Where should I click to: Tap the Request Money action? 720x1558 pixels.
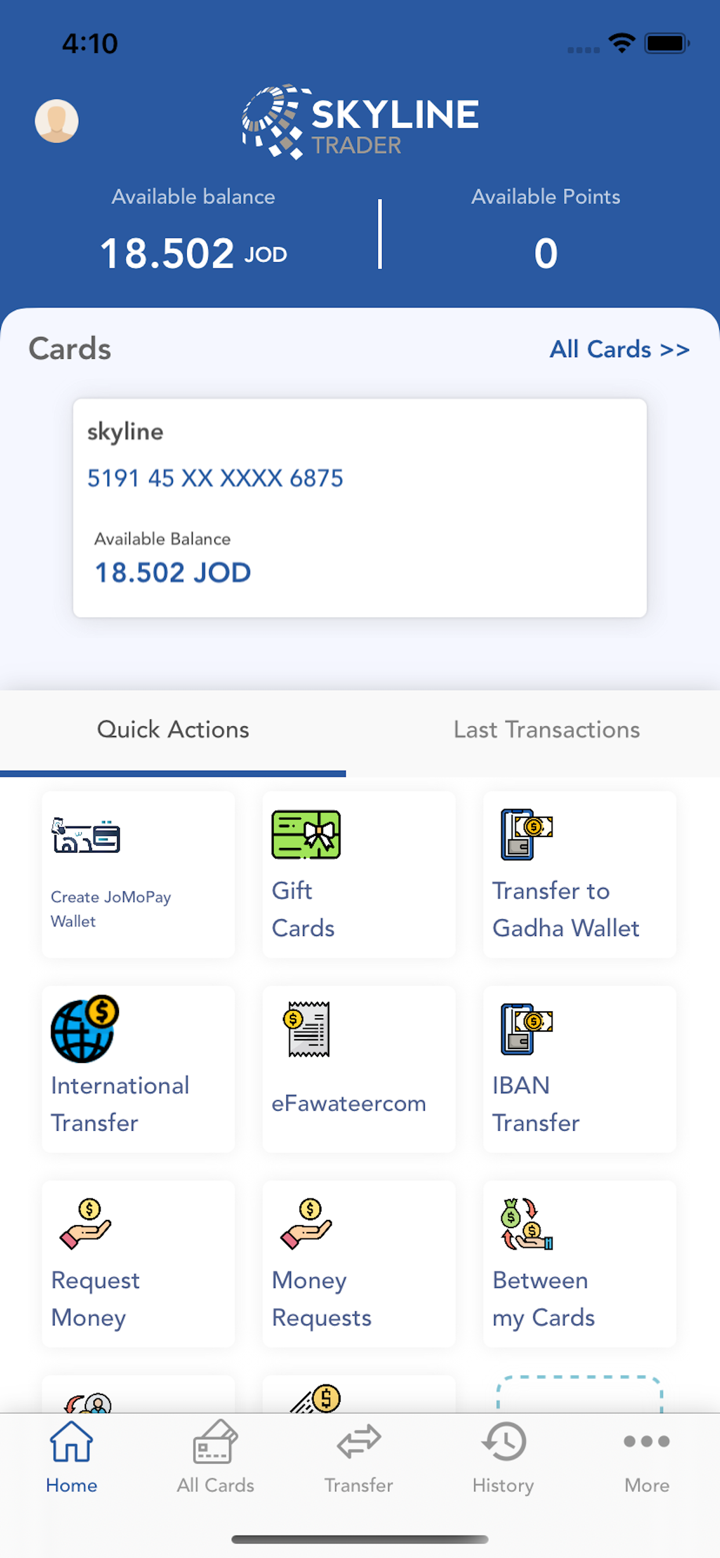pyautogui.click(x=138, y=1264)
